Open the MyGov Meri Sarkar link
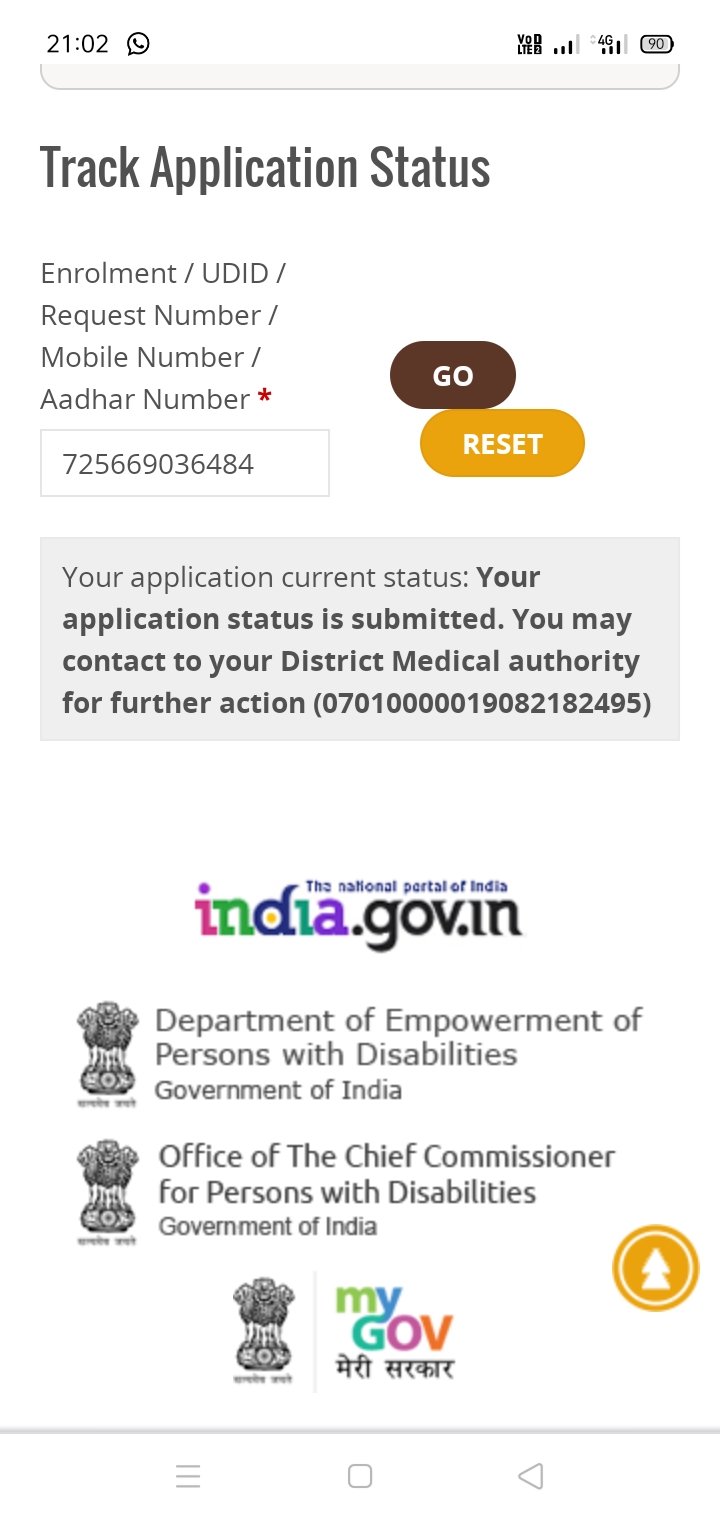This screenshot has width=720, height=1520. [343, 1332]
